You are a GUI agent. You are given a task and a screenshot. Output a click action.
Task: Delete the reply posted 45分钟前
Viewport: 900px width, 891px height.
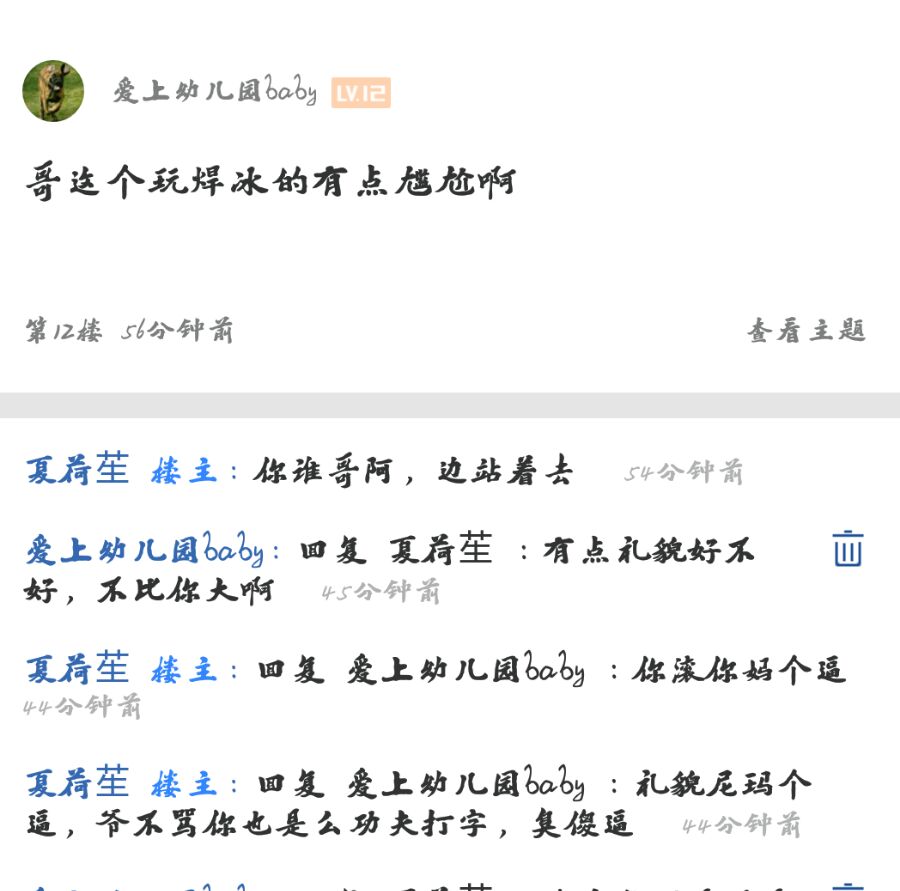[x=848, y=549]
